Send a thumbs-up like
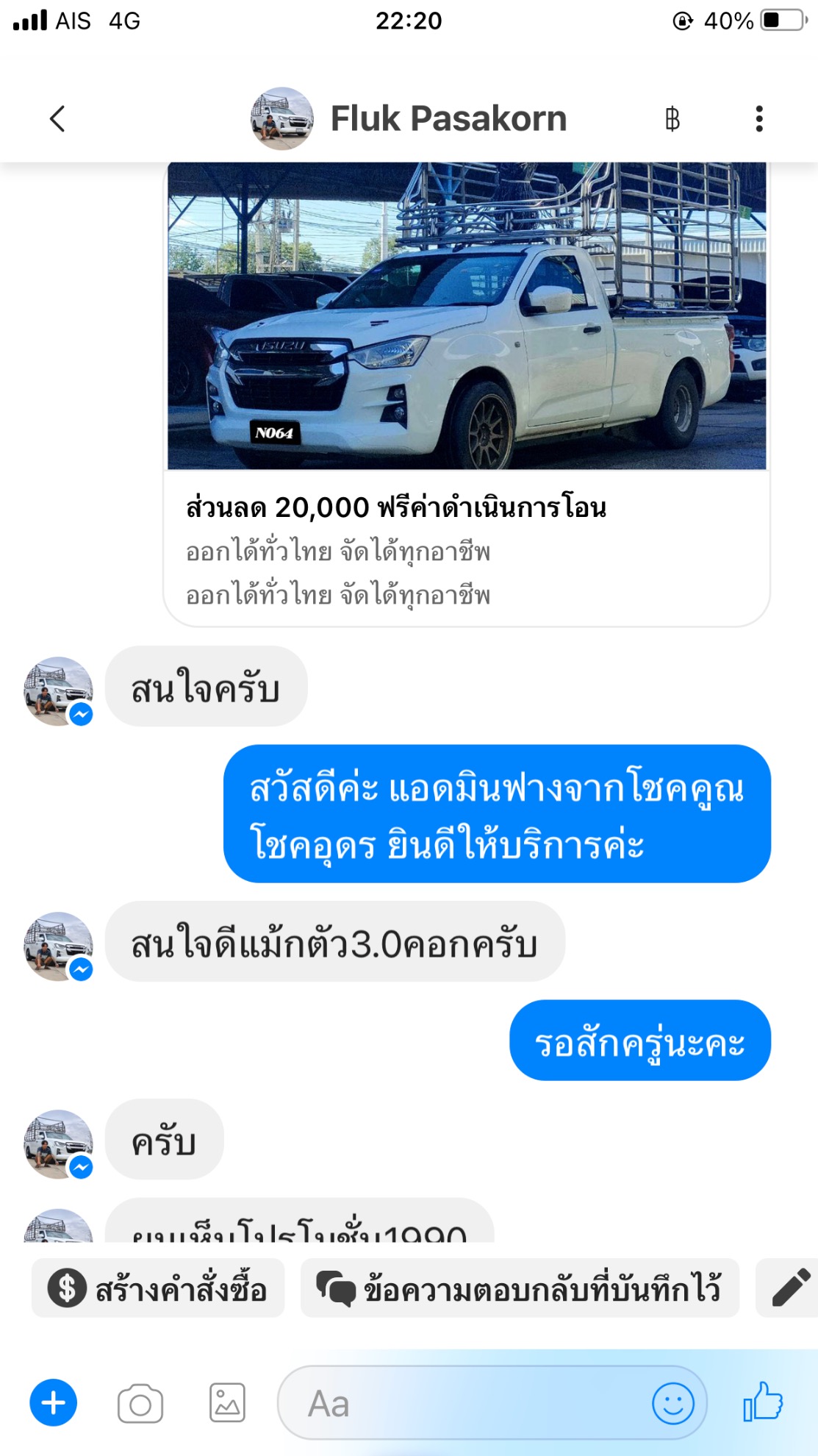This screenshot has width=818, height=1456. point(763,1402)
